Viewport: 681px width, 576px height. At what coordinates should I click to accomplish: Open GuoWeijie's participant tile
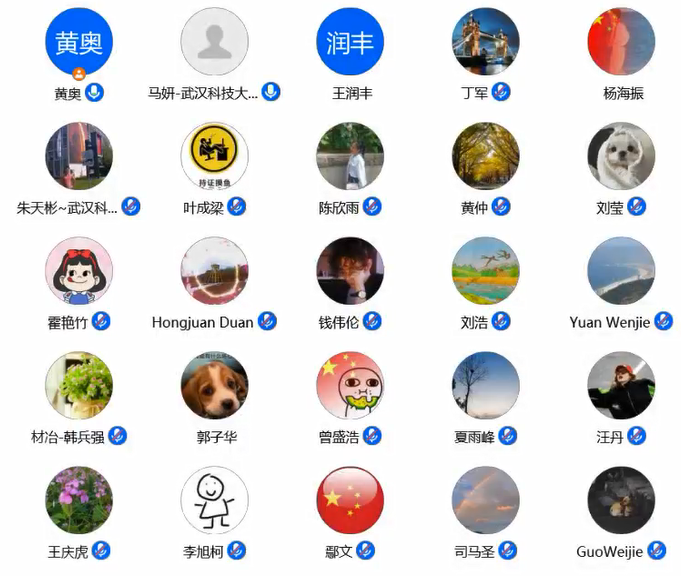(x=621, y=500)
